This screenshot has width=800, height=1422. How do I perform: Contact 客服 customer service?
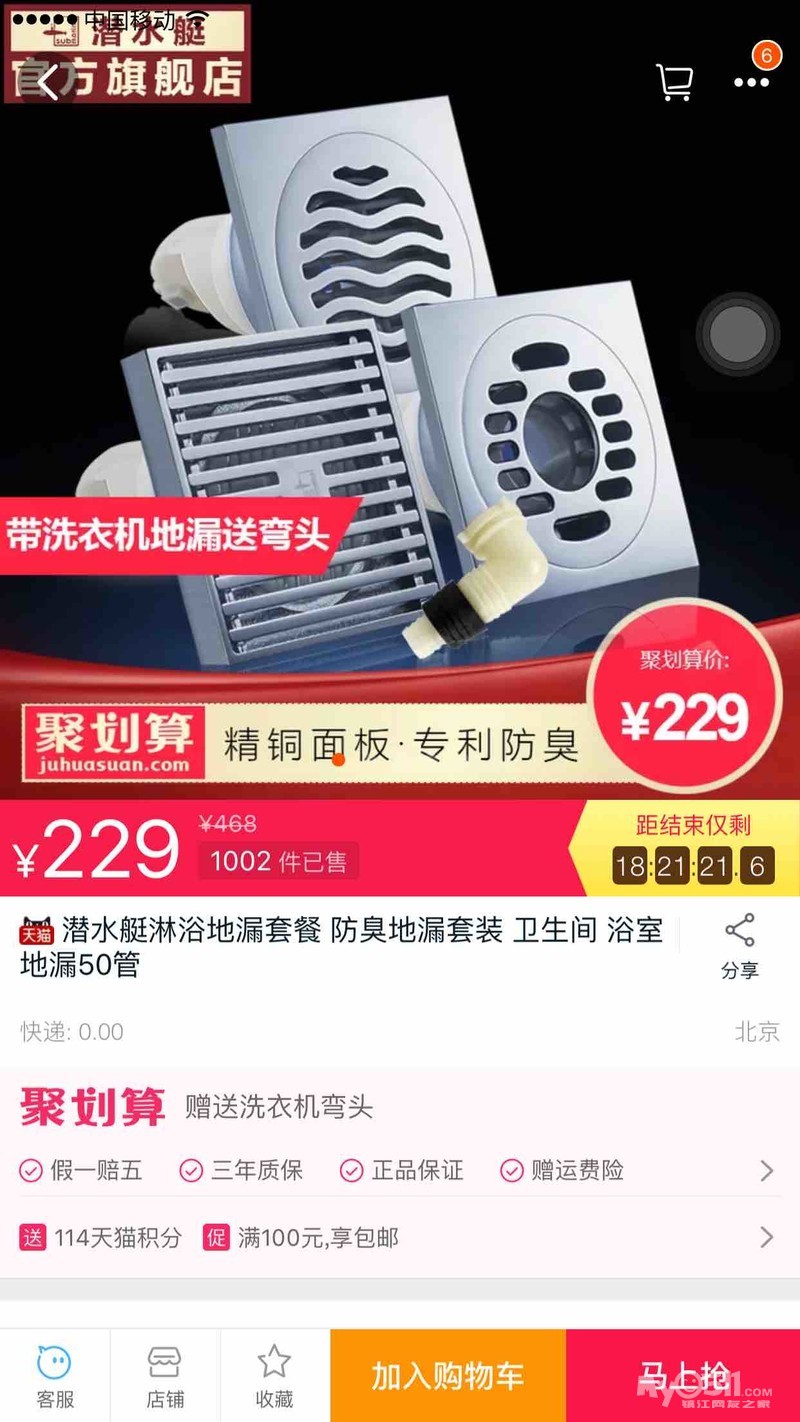pos(55,1376)
